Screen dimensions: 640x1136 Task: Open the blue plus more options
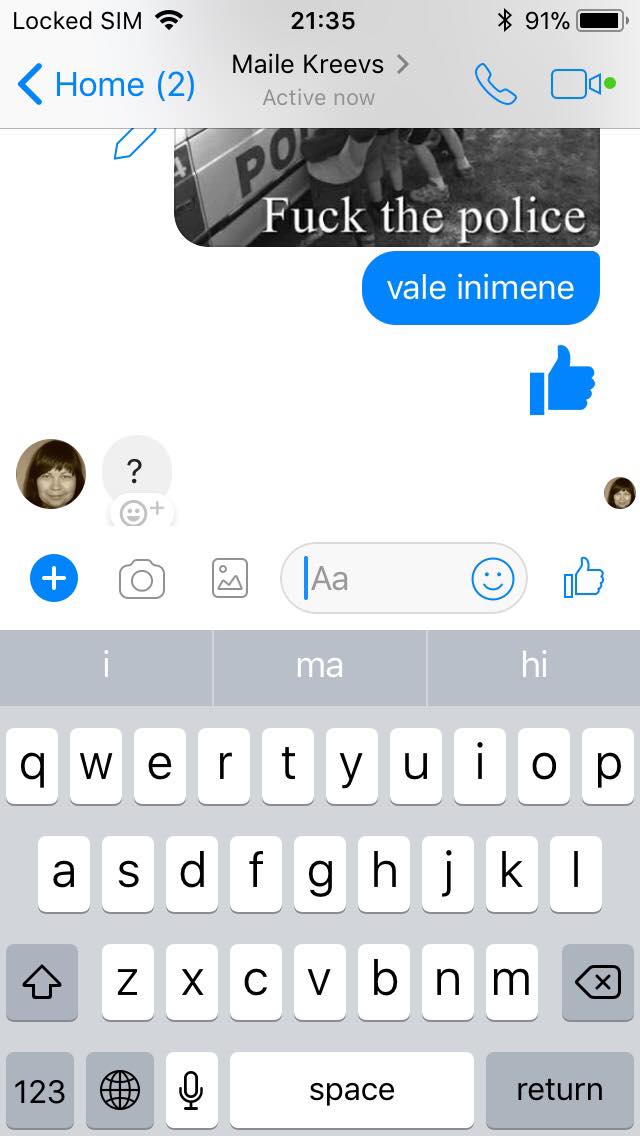click(54, 578)
